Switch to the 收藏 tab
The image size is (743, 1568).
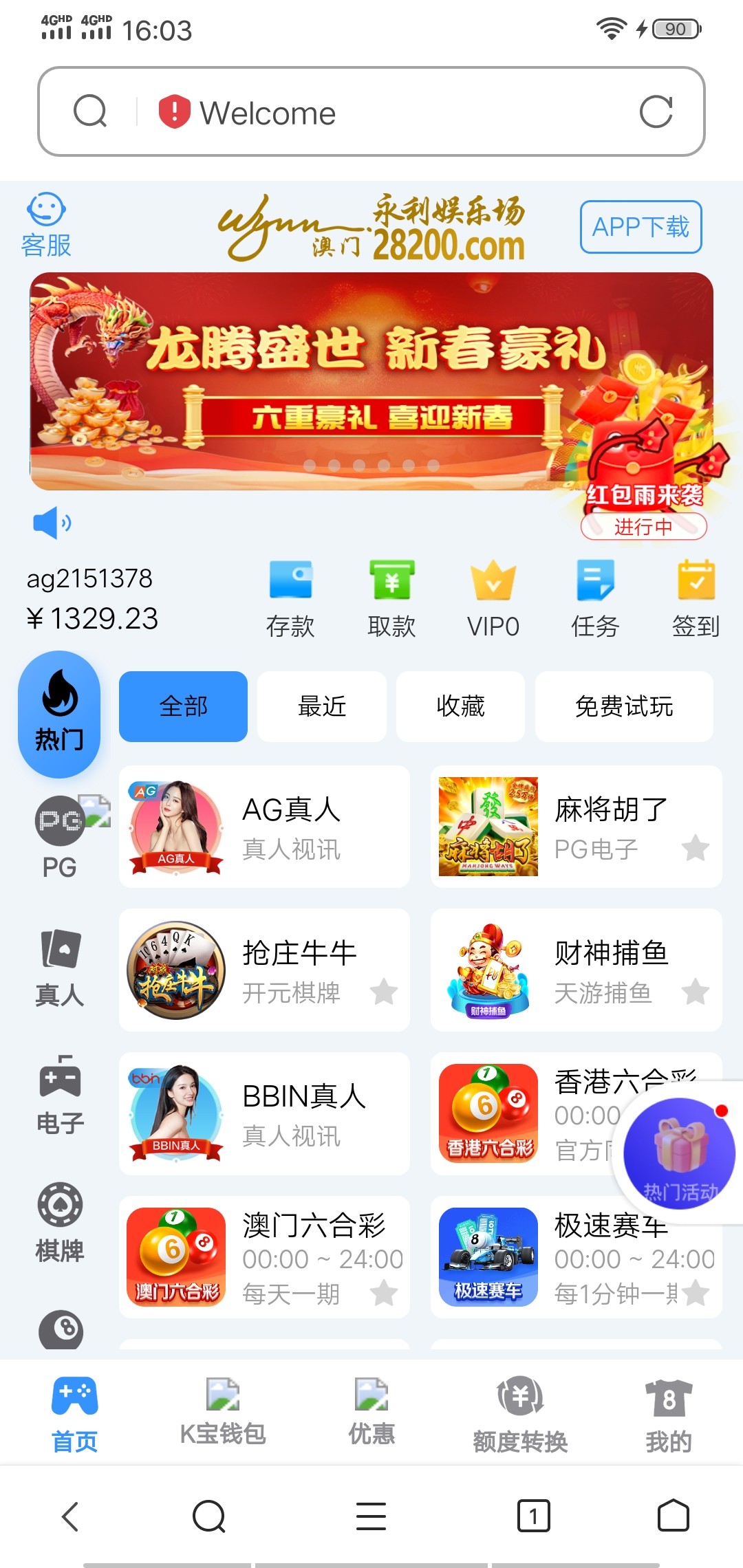pos(460,706)
